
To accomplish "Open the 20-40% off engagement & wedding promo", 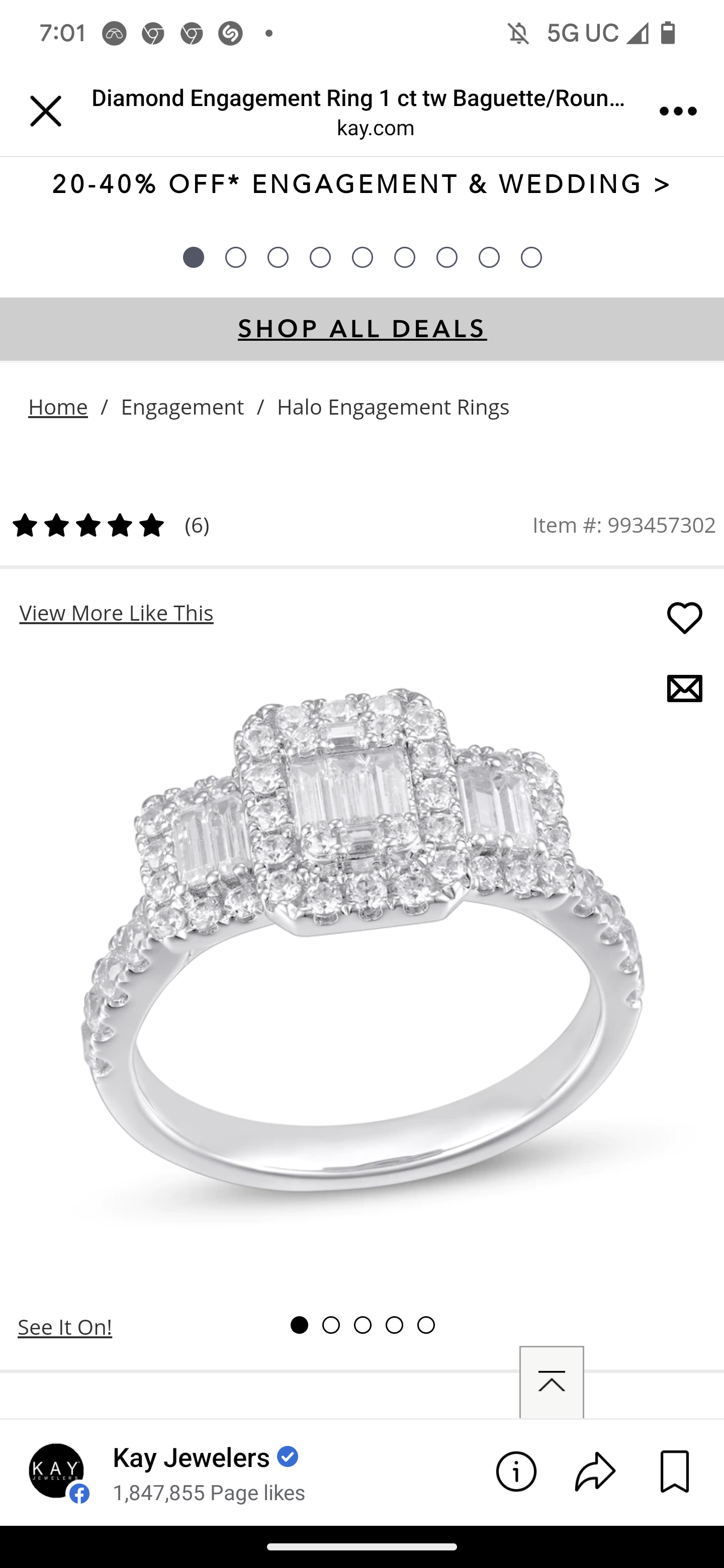I will tap(361, 184).
